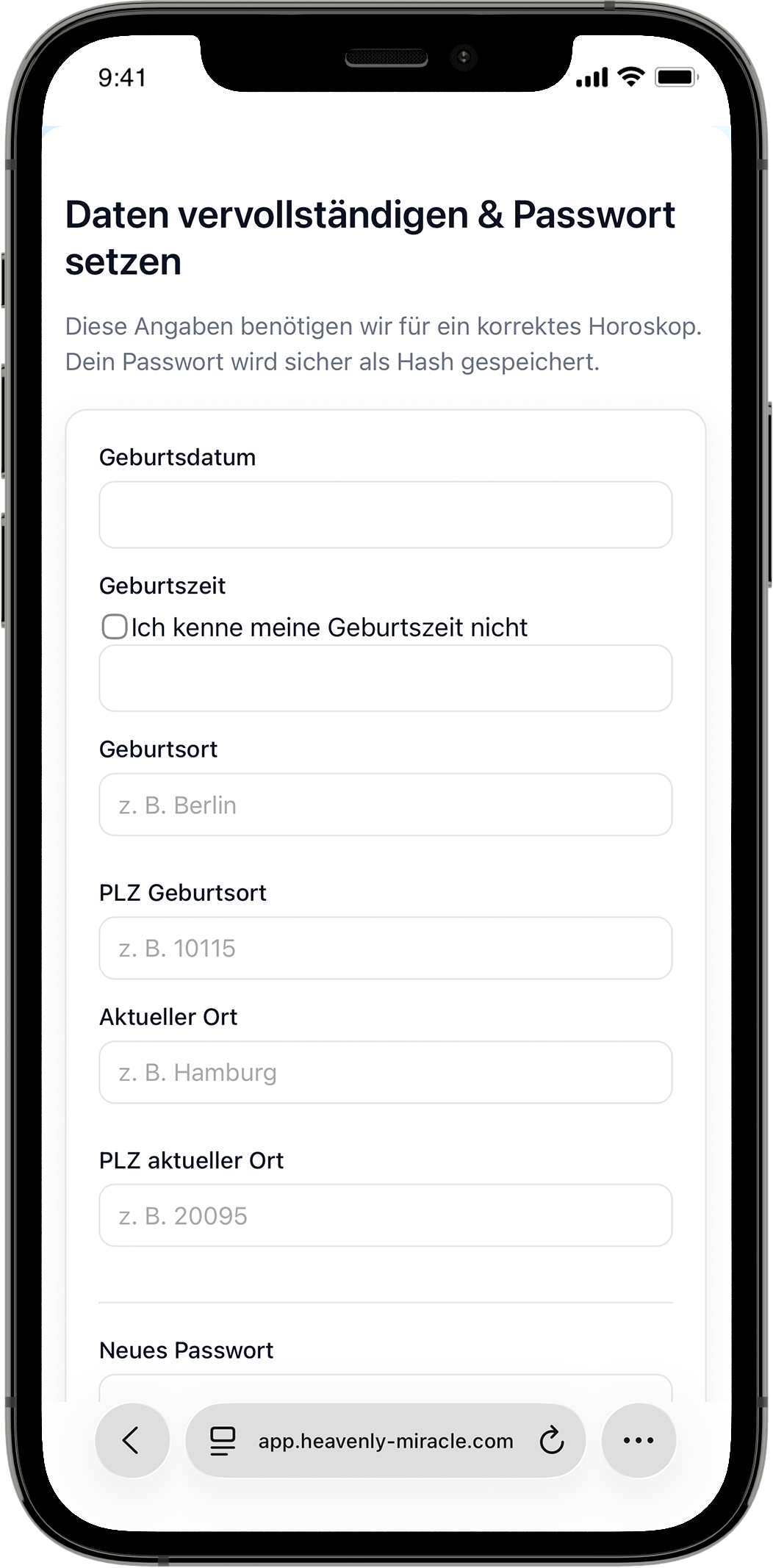Check 'Ich kenne meine Geburtszeit nicht'

tap(115, 627)
